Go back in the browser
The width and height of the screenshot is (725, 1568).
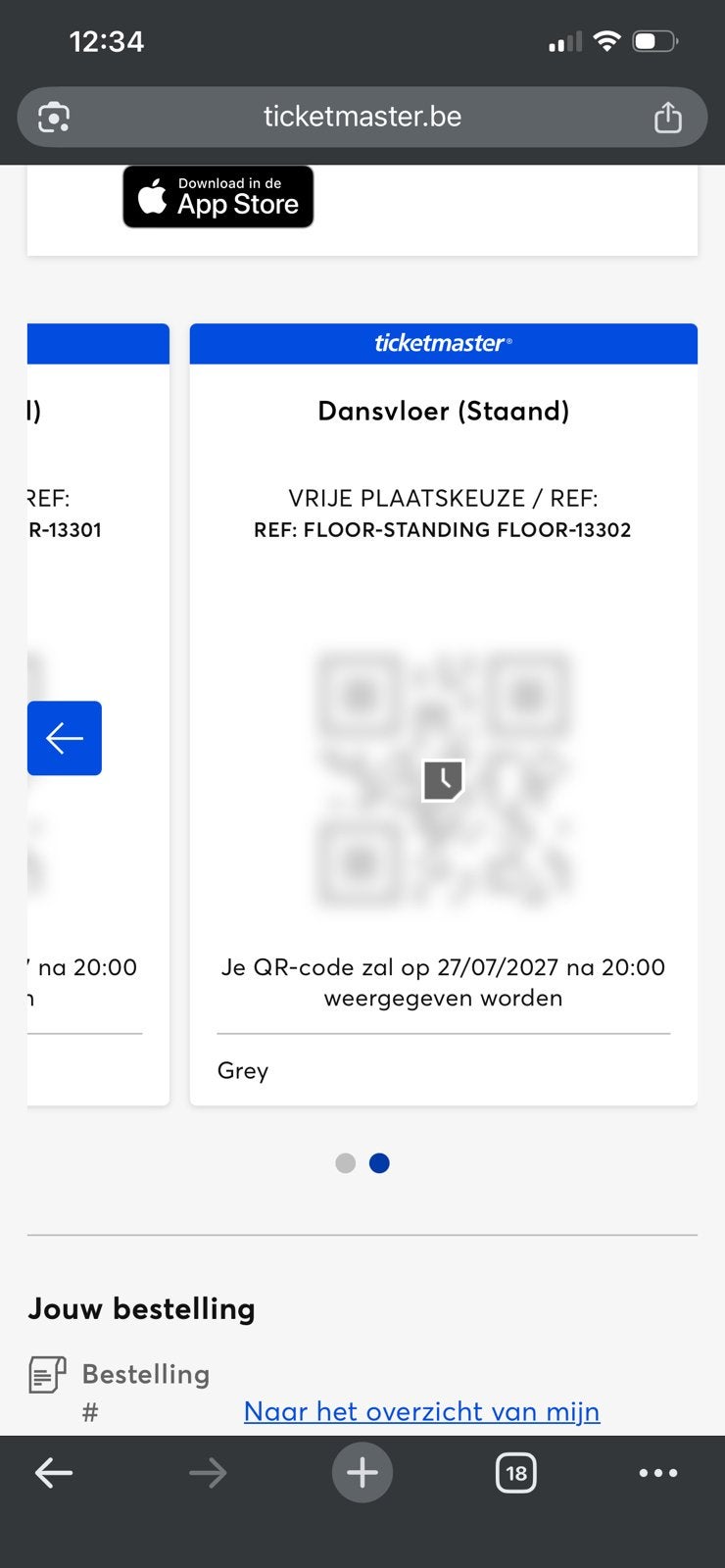click(x=54, y=1472)
